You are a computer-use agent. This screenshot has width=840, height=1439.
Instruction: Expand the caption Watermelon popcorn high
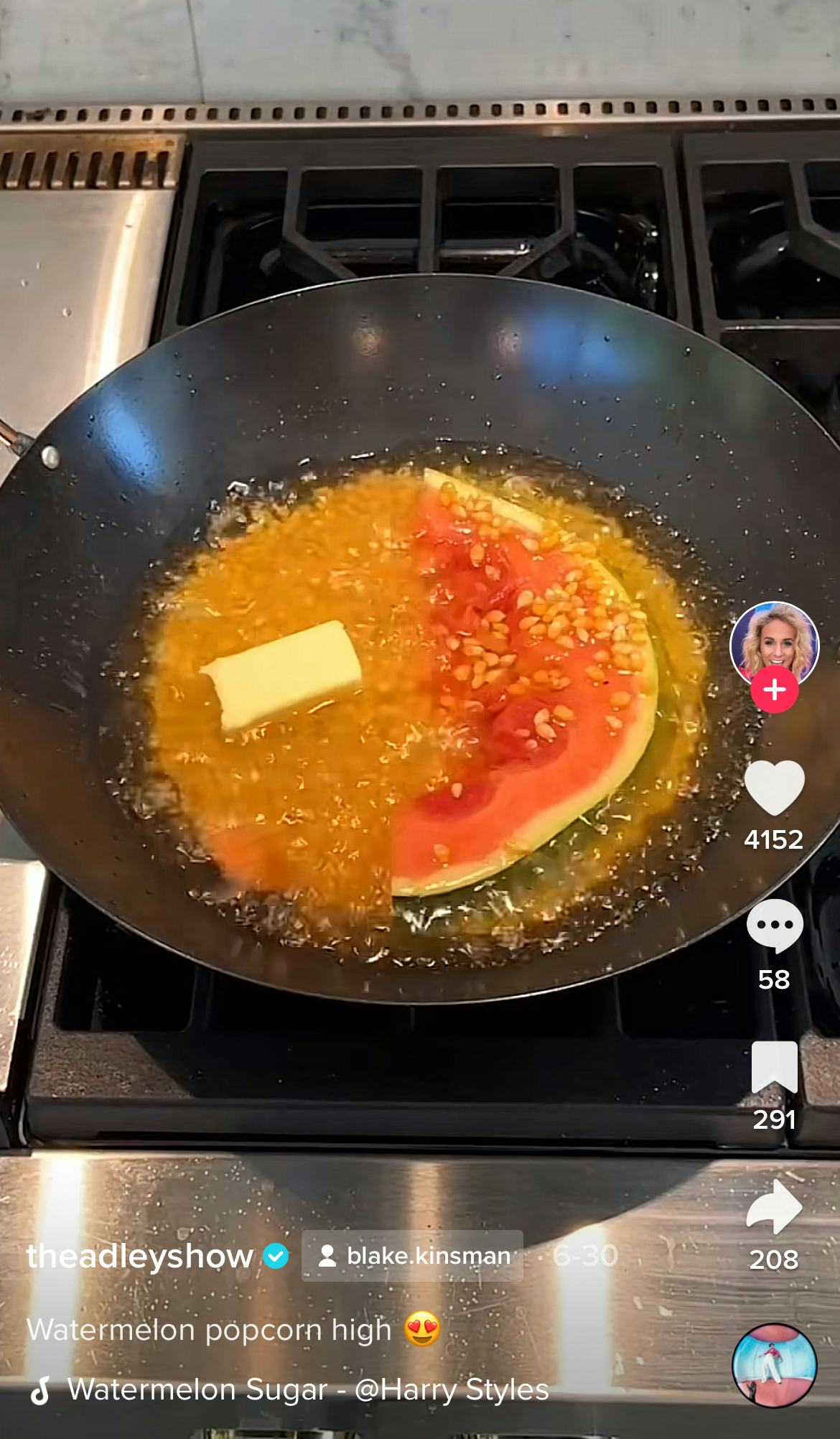pos(208,1330)
